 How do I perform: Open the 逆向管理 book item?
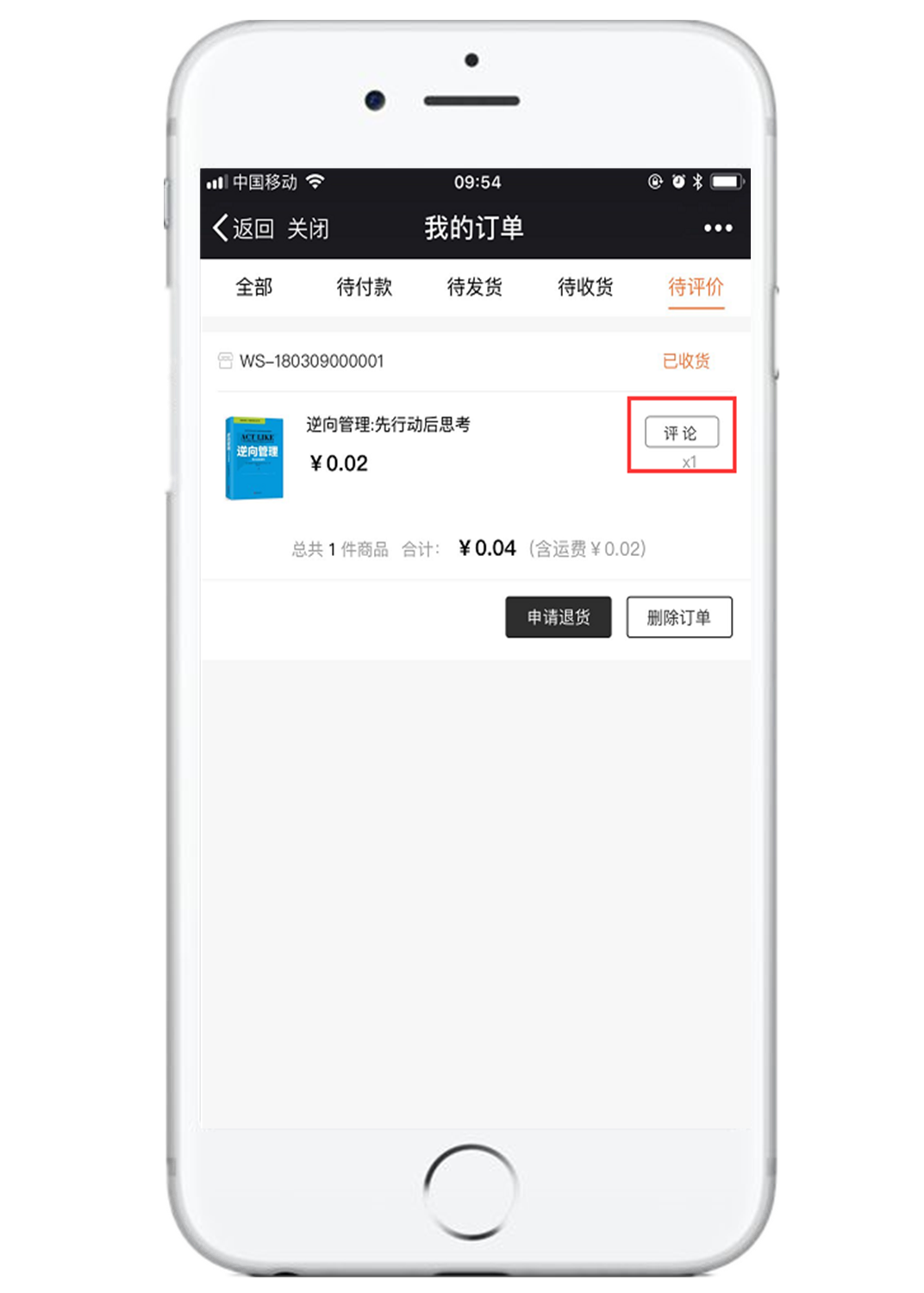[x=388, y=424]
